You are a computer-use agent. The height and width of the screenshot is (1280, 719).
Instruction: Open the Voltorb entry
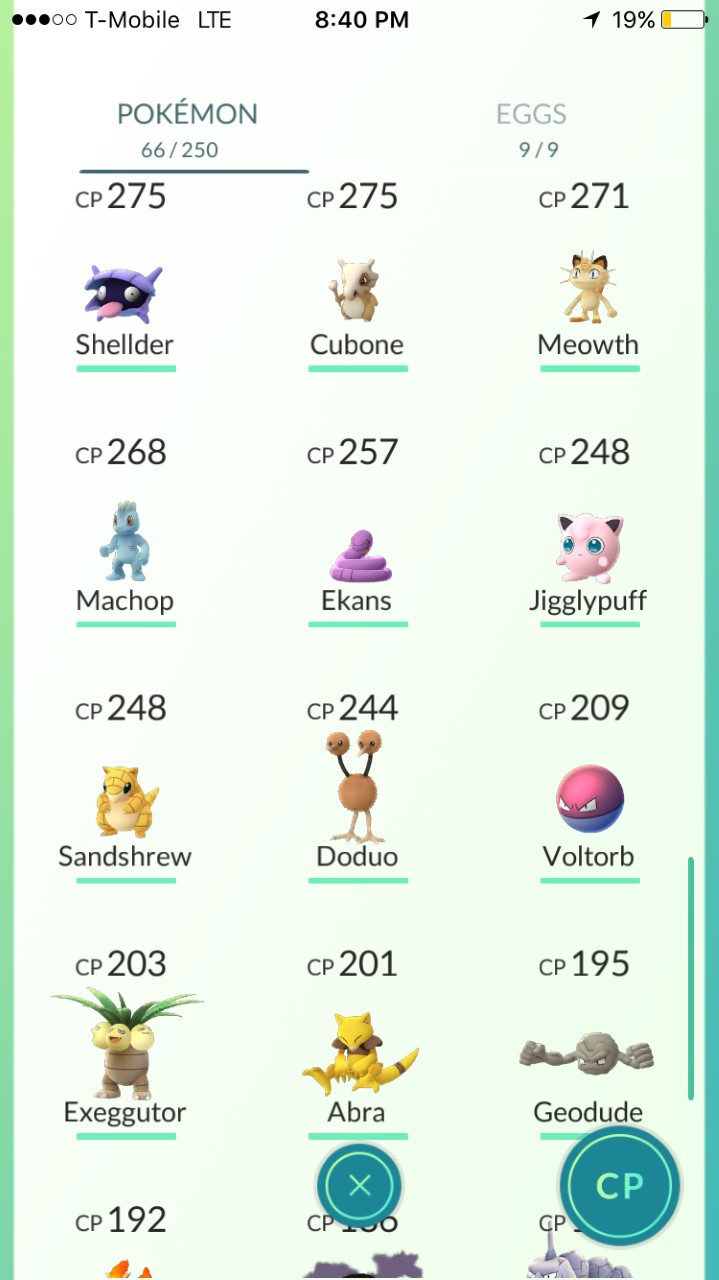(x=588, y=789)
